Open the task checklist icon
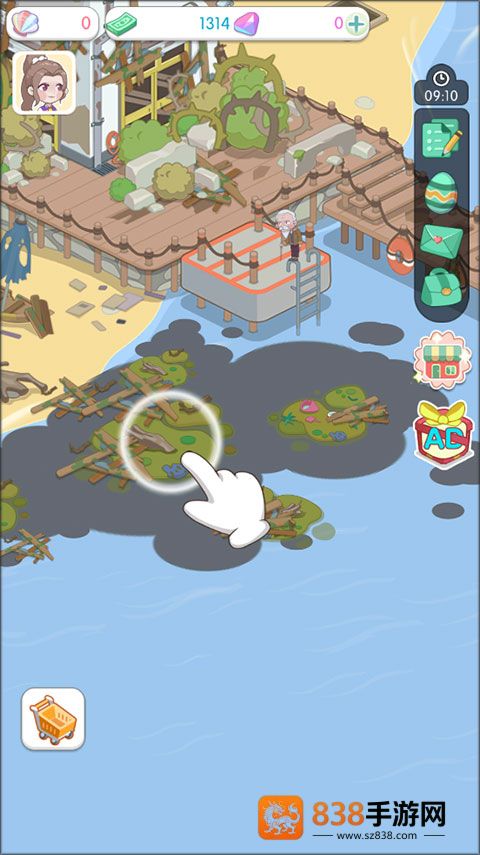The height and width of the screenshot is (855, 480). point(441,137)
